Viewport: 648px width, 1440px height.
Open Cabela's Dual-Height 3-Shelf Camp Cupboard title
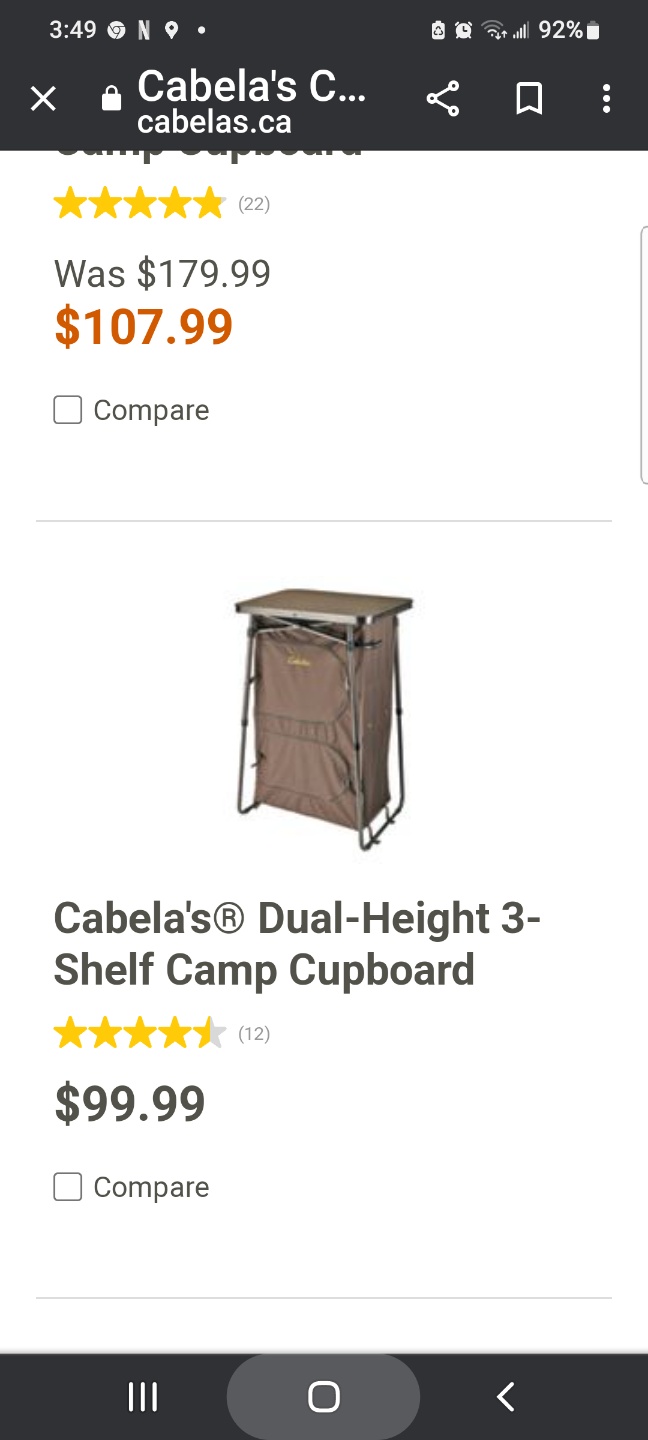297,944
